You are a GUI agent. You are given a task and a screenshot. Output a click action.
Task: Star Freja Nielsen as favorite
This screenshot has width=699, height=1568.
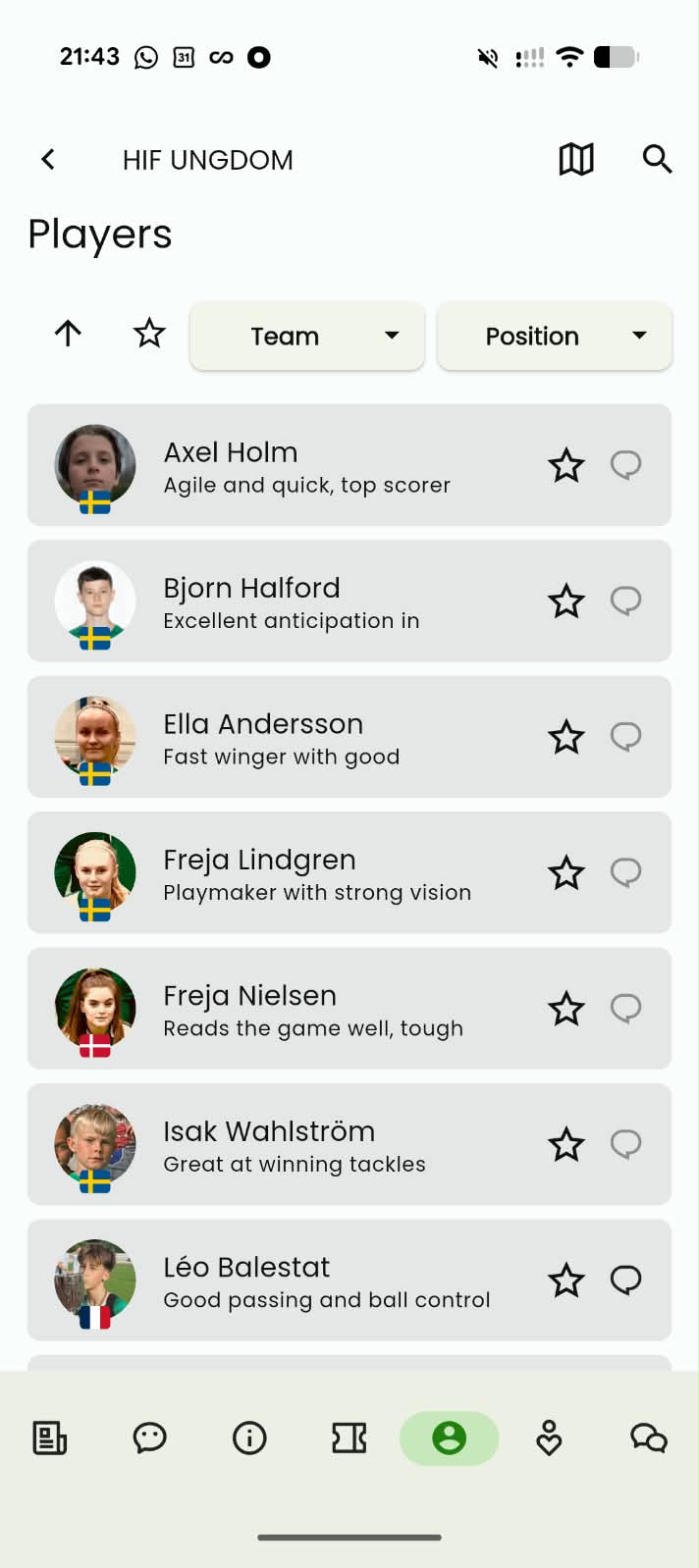566,1008
